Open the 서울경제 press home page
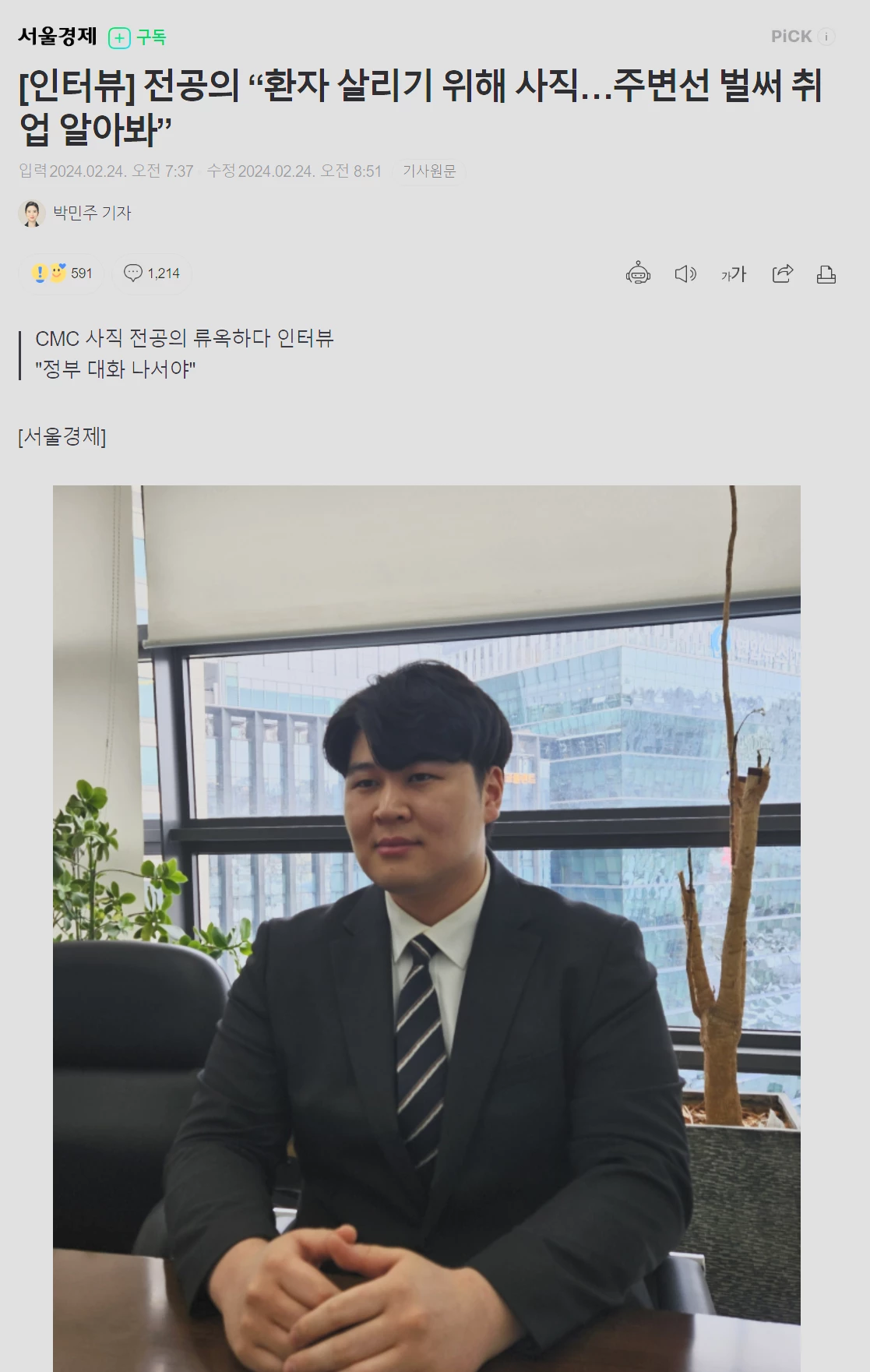The width and height of the screenshot is (870, 1372). pos(58,37)
